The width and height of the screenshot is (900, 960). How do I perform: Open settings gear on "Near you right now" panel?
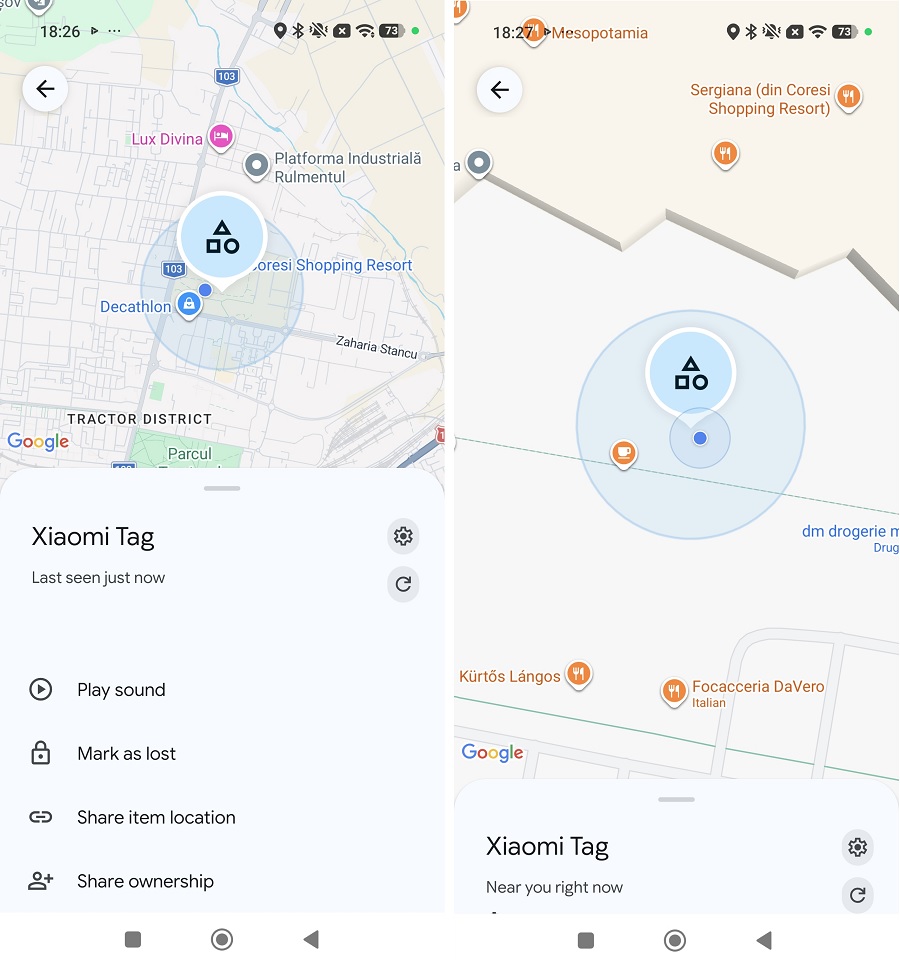[857, 848]
